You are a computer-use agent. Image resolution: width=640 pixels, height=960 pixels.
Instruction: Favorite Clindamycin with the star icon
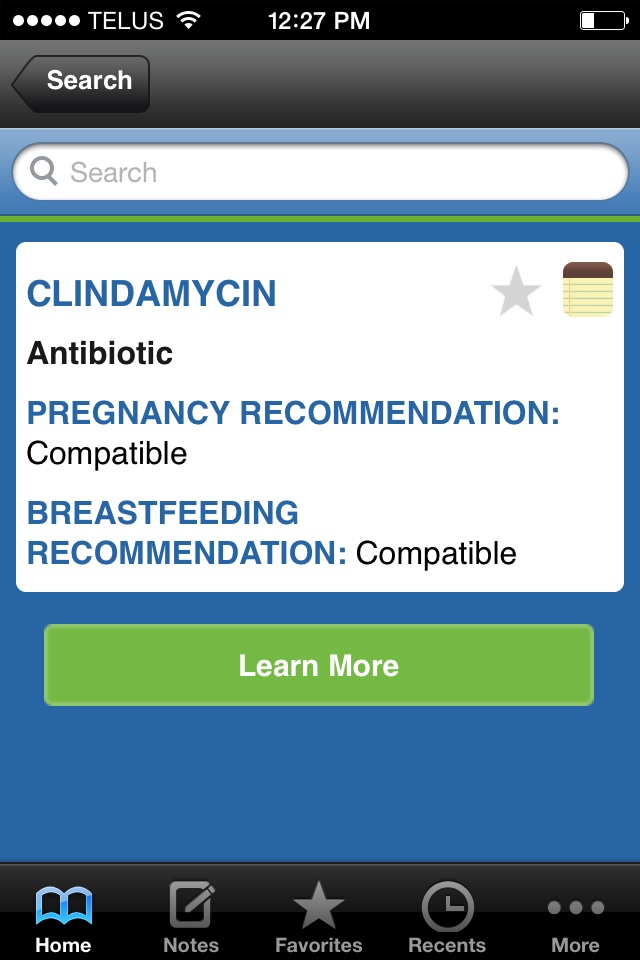pyautogui.click(x=516, y=293)
